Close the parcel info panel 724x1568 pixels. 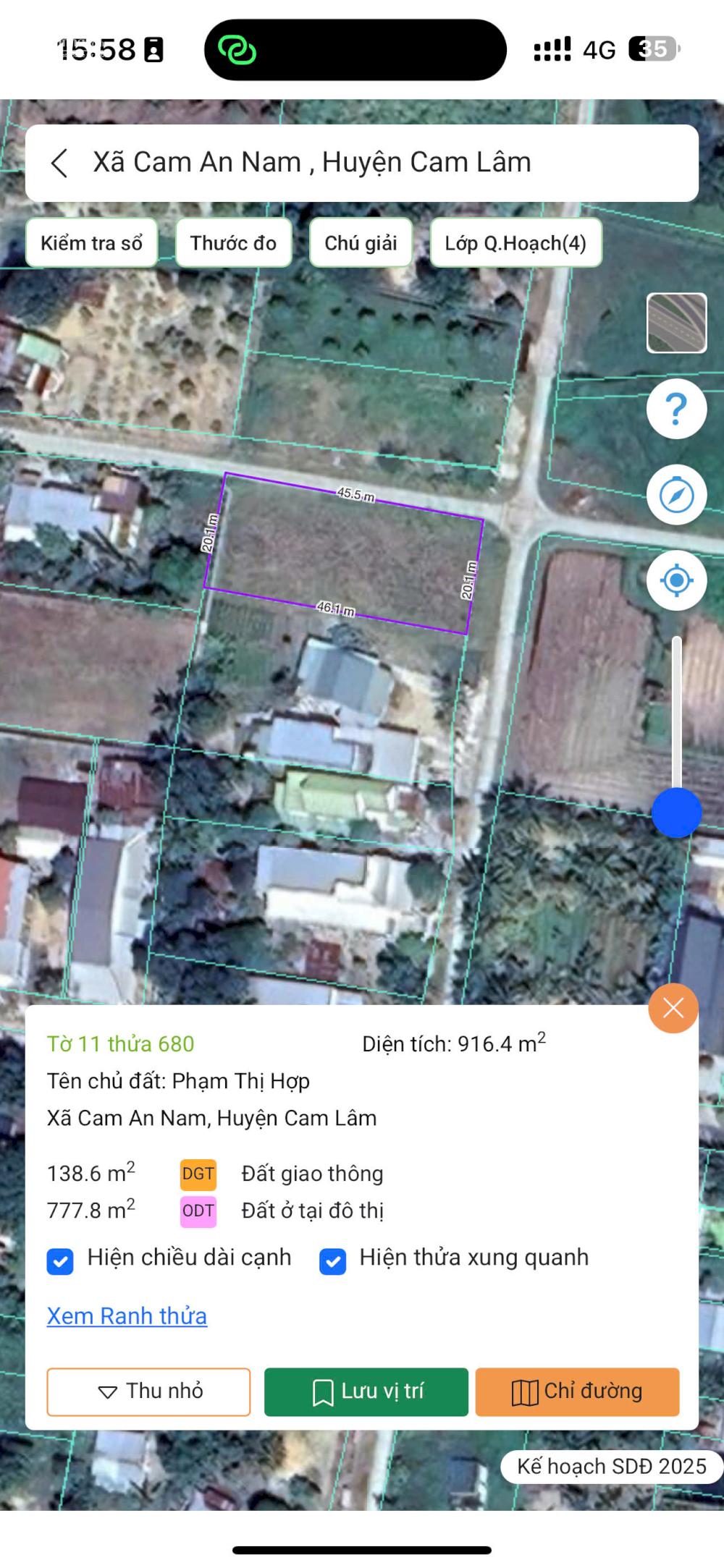pyautogui.click(x=673, y=1008)
